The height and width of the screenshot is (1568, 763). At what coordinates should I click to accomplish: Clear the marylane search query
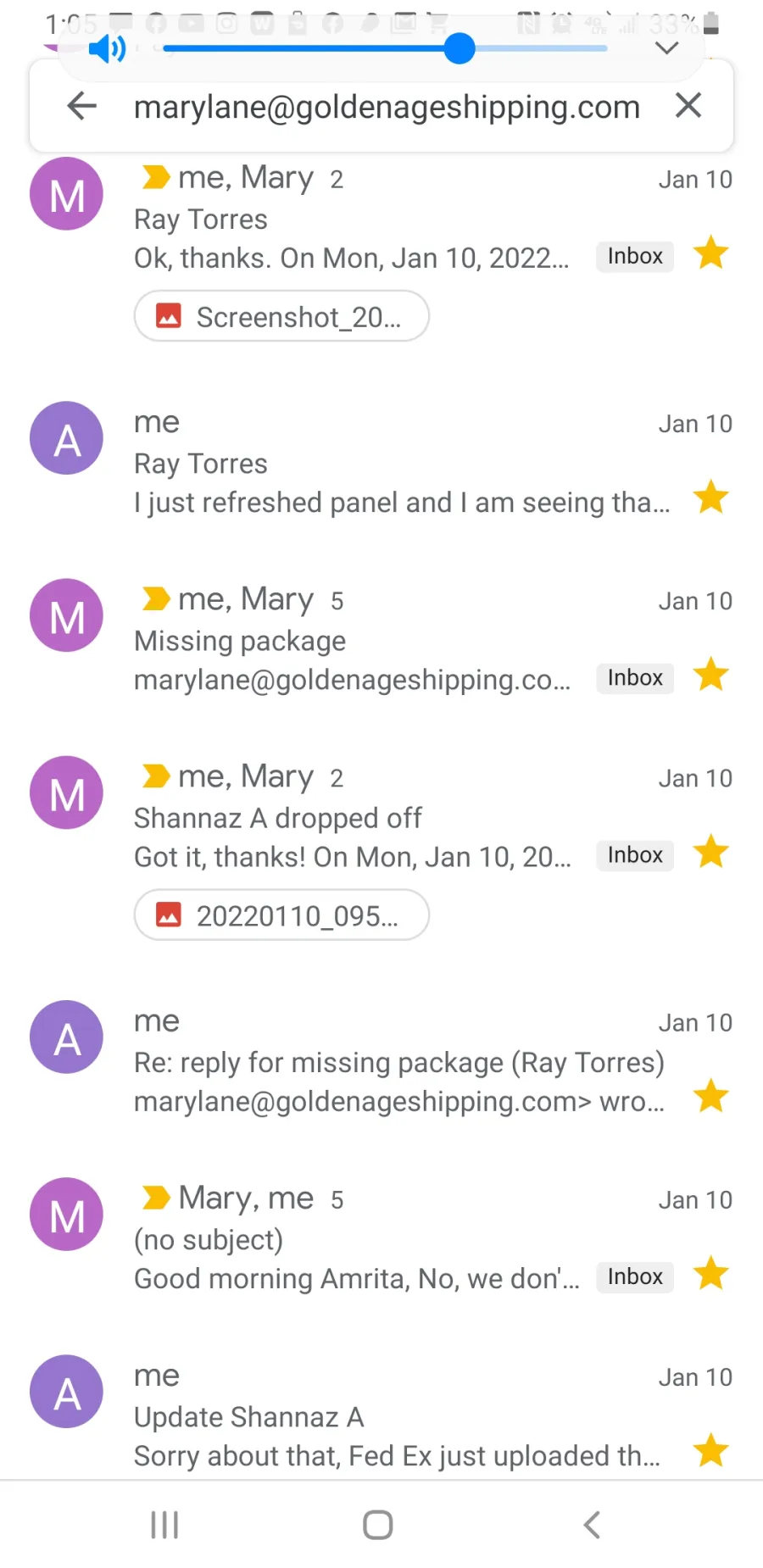[688, 106]
